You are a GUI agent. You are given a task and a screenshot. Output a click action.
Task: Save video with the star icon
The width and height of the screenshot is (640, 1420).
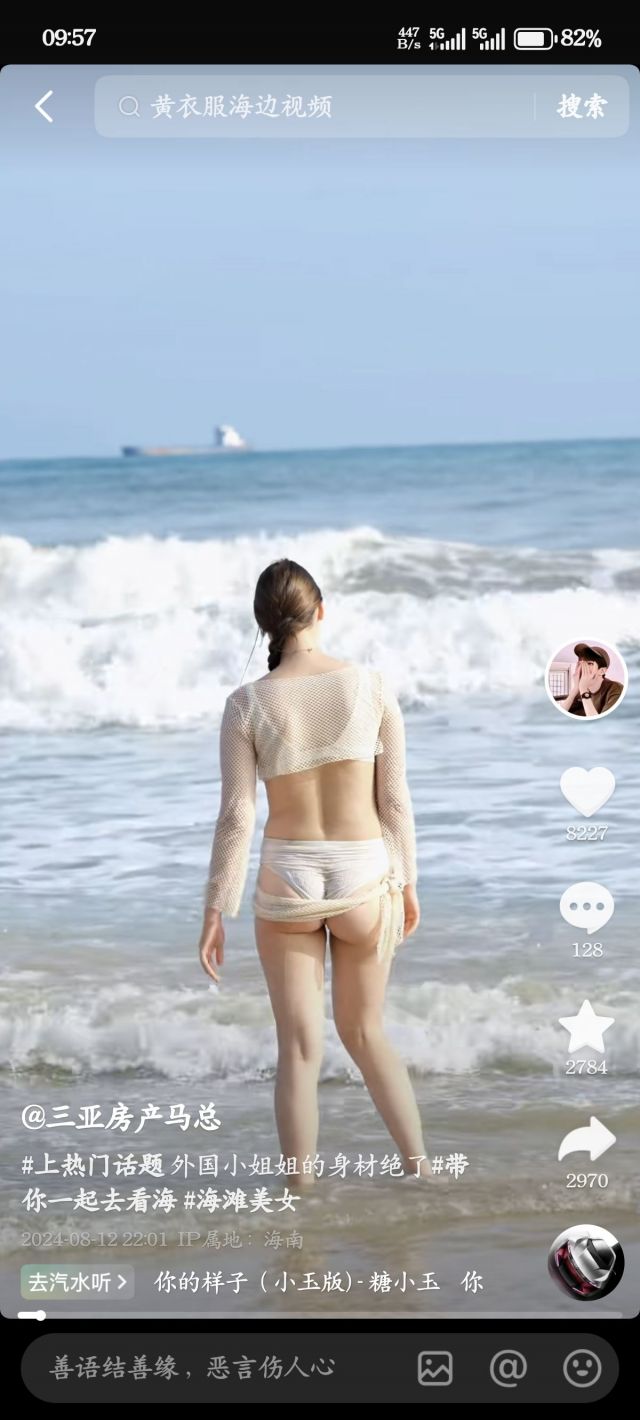click(x=587, y=1027)
